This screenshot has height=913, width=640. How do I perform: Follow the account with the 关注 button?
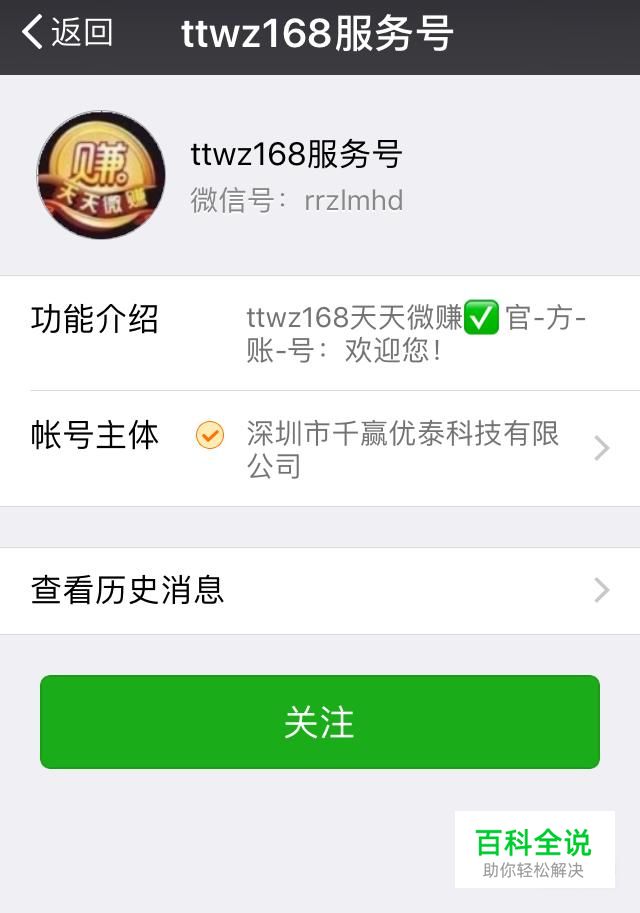pyautogui.click(x=320, y=722)
